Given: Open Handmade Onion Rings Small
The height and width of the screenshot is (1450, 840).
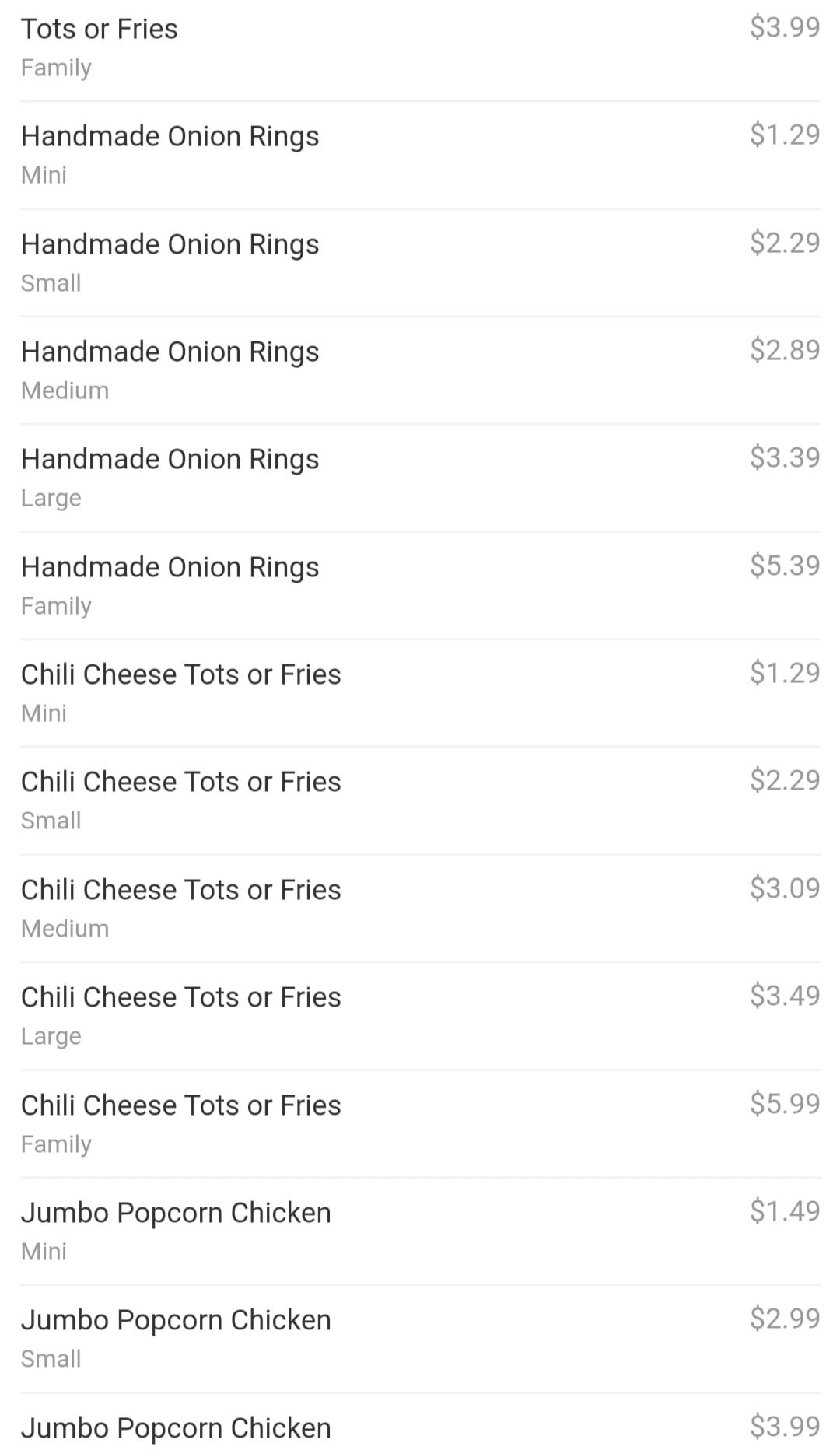Looking at the screenshot, I should coord(420,262).
